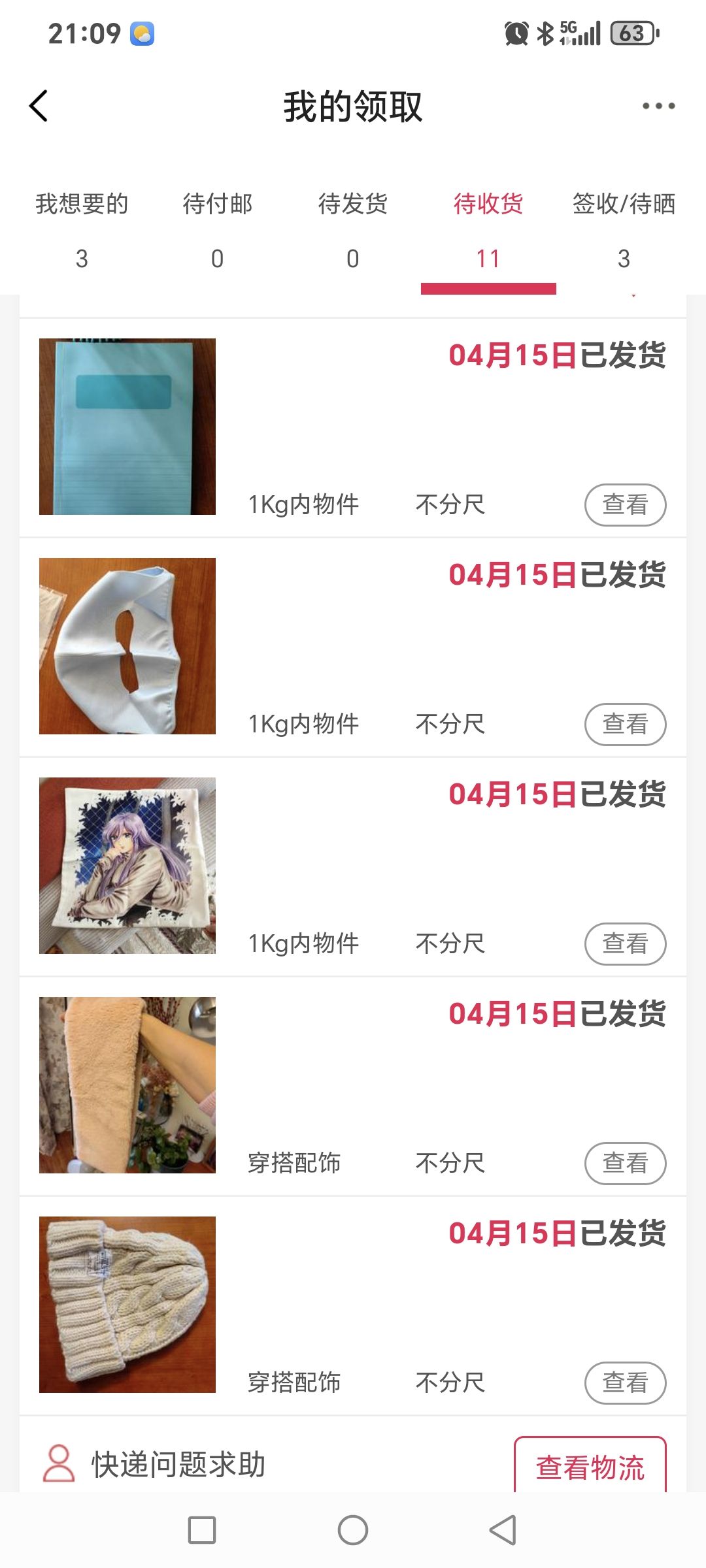
Task: Open the knitted beanie item image
Action: pyautogui.click(x=127, y=1305)
